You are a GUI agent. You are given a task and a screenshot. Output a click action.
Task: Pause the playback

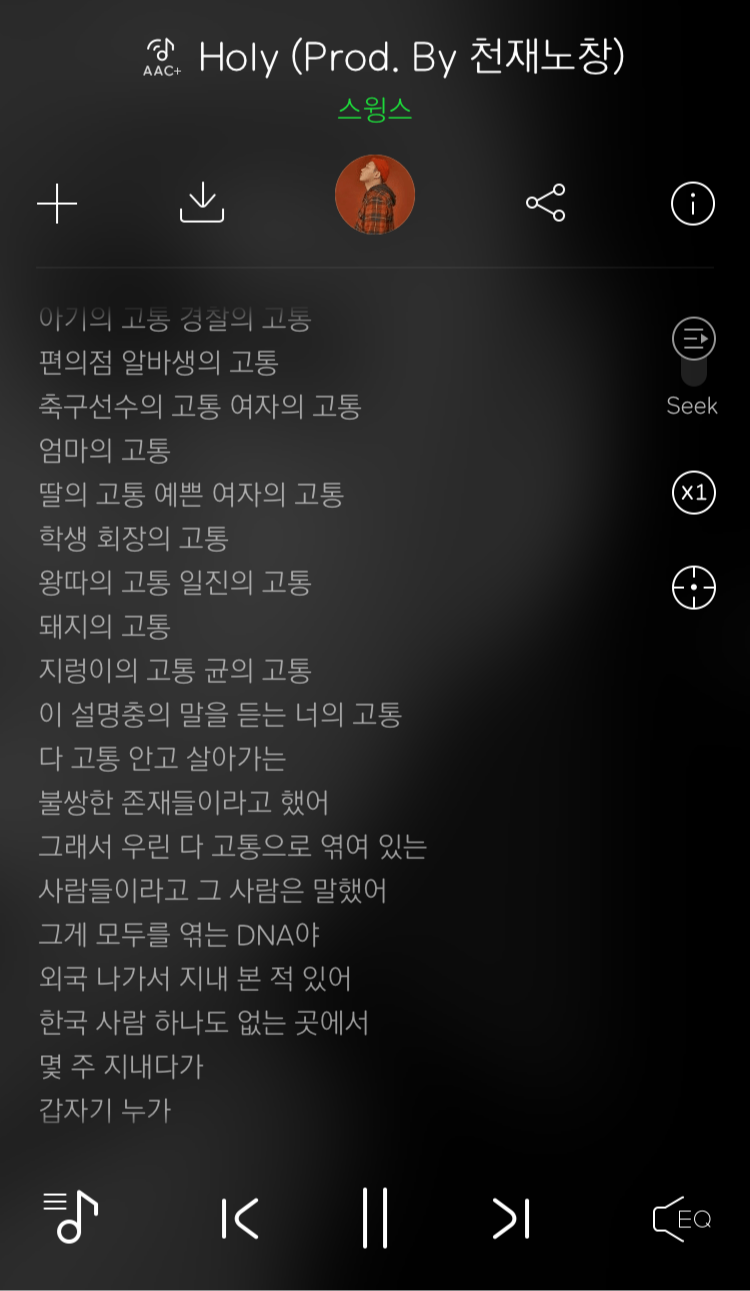tap(375, 1218)
